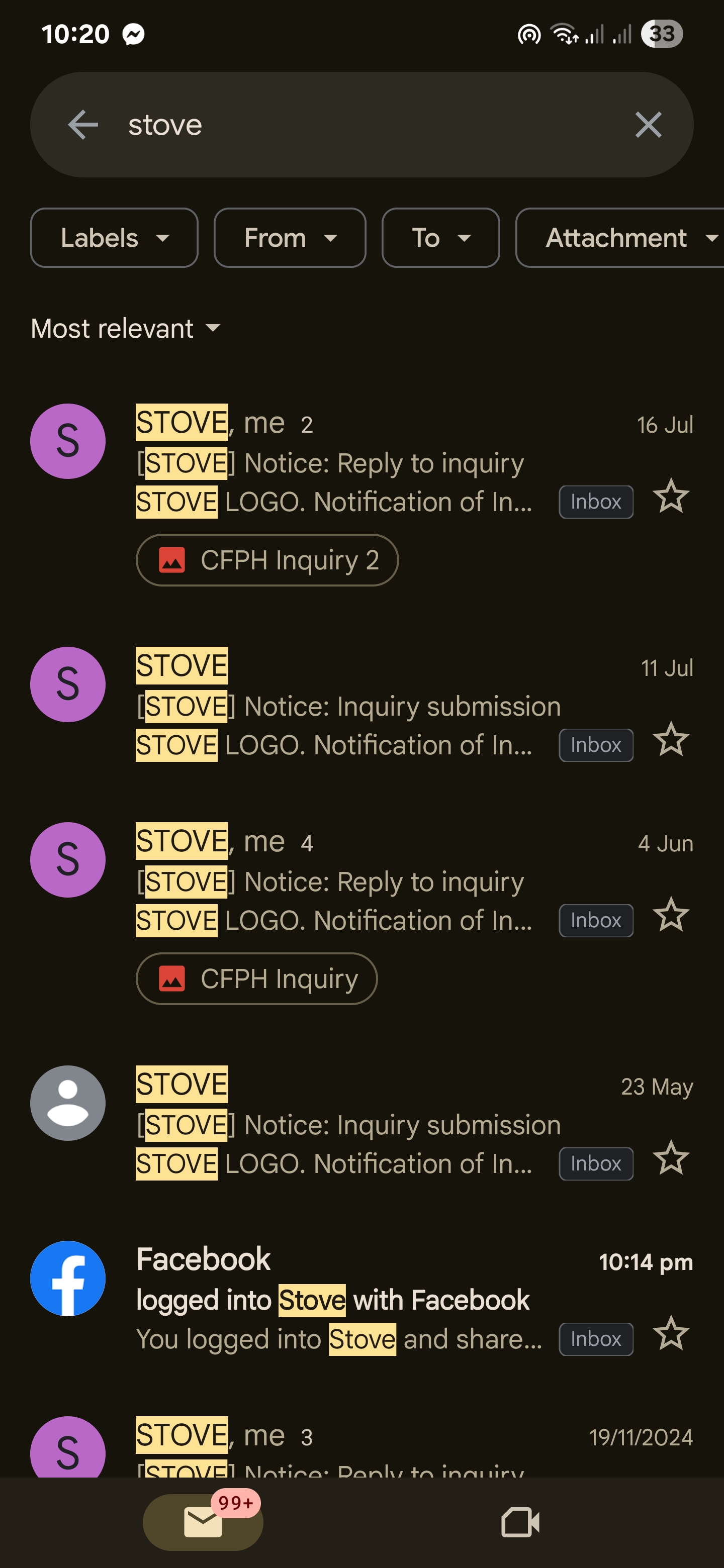The image size is (724, 1568).
Task: Open the Attachment filter dropdown
Action: coord(620,238)
